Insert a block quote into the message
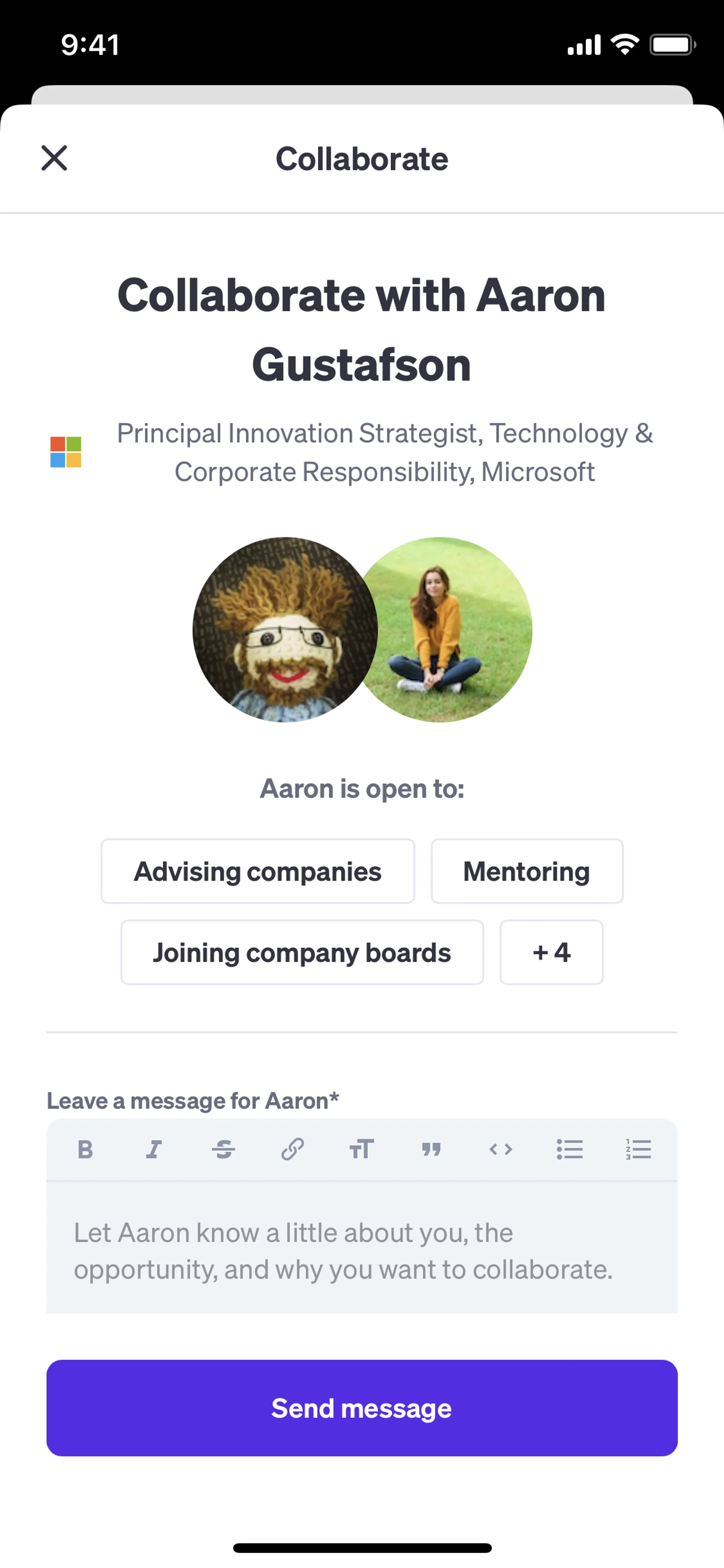Image resolution: width=724 pixels, height=1568 pixels. pyautogui.click(x=431, y=1149)
